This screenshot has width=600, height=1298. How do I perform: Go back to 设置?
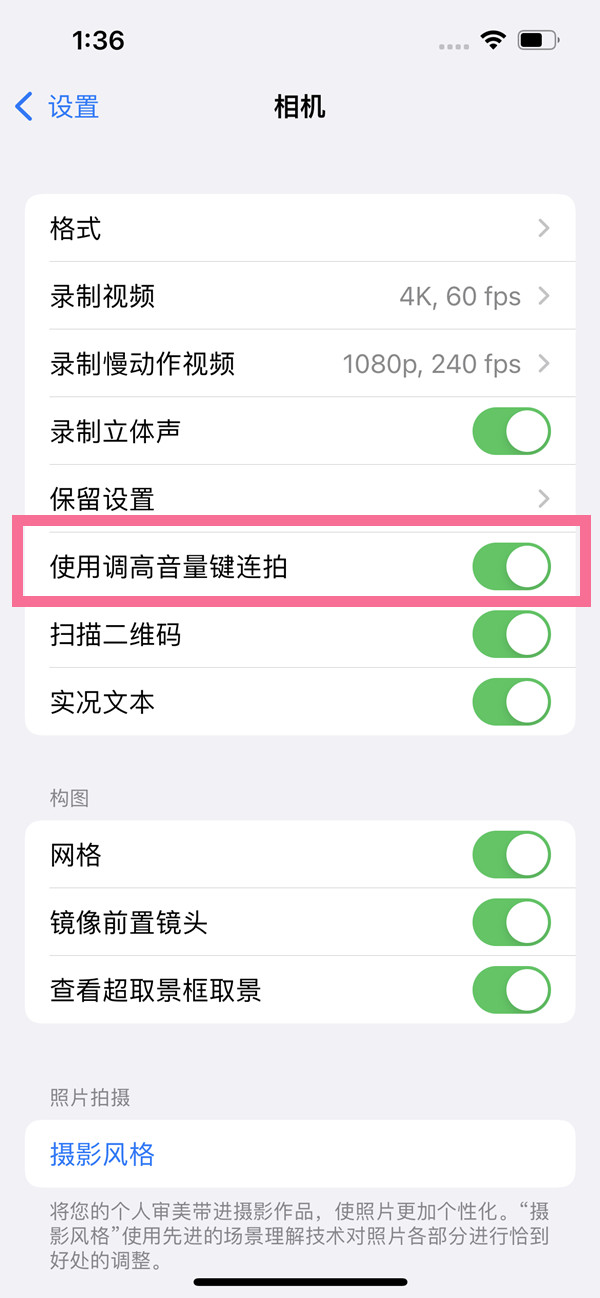(58, 106)
